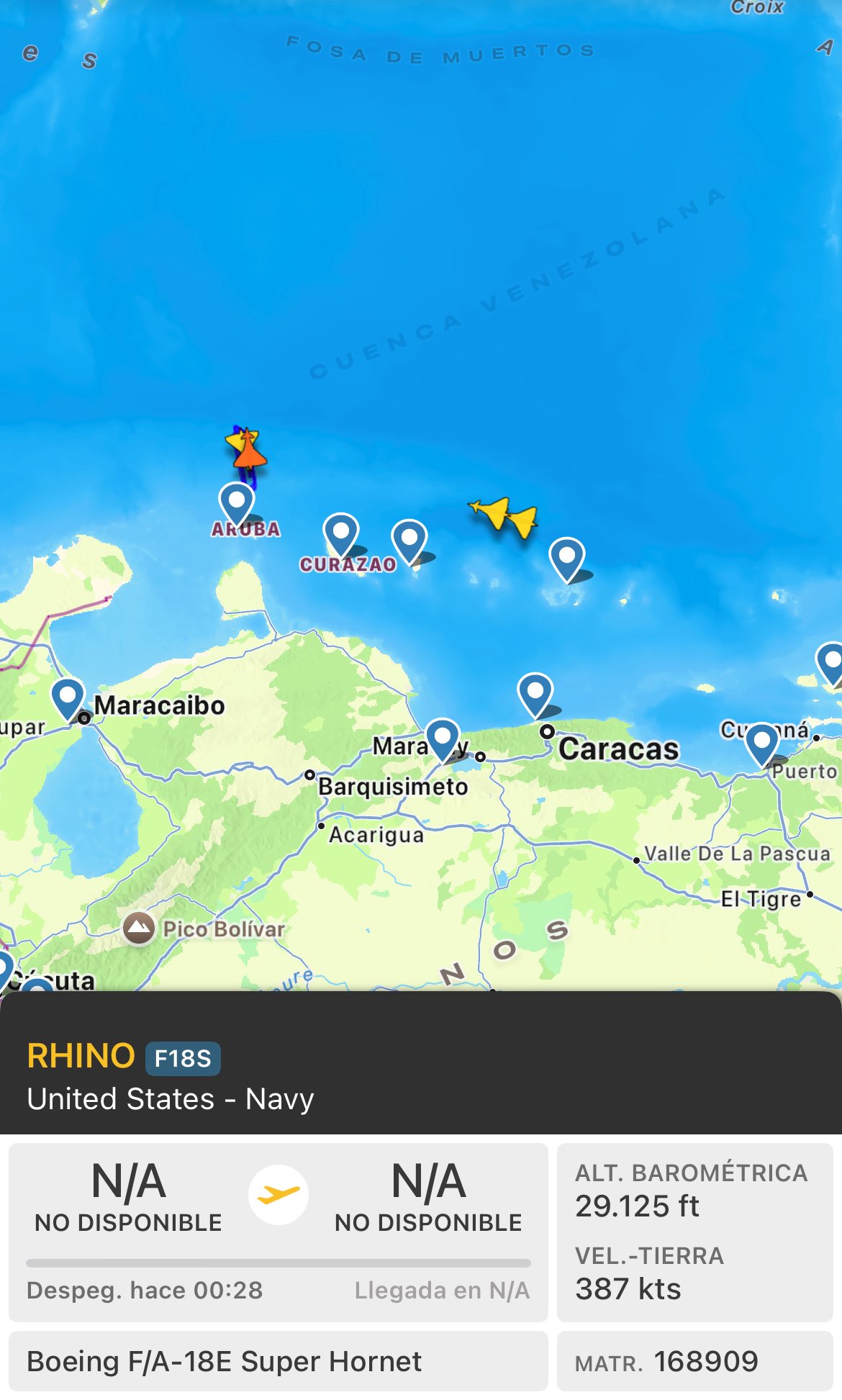Open the airport pin at Maracaibo
Viewport: 842px width, 1400px height.
pos(68,697)
